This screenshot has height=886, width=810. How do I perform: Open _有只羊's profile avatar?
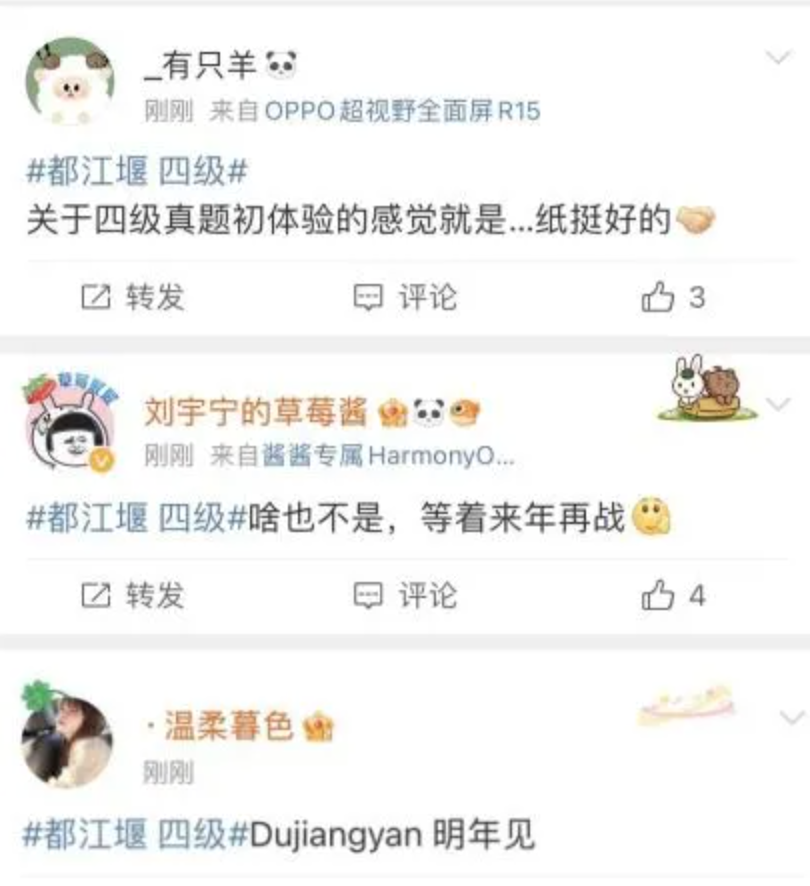pyautogui.click(x=70, y=82)
